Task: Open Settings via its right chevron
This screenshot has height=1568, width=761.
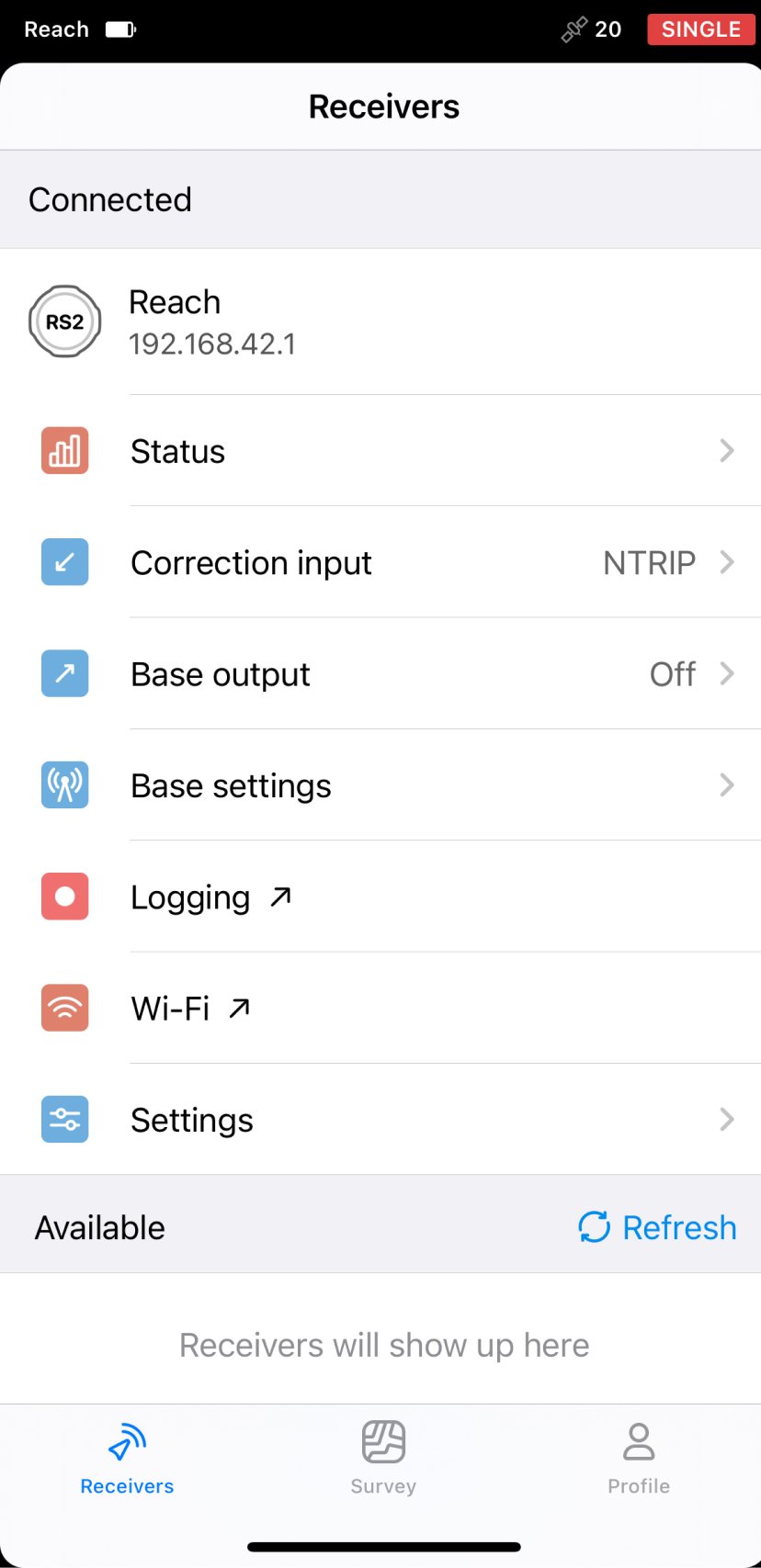Action: [727, 1120]
